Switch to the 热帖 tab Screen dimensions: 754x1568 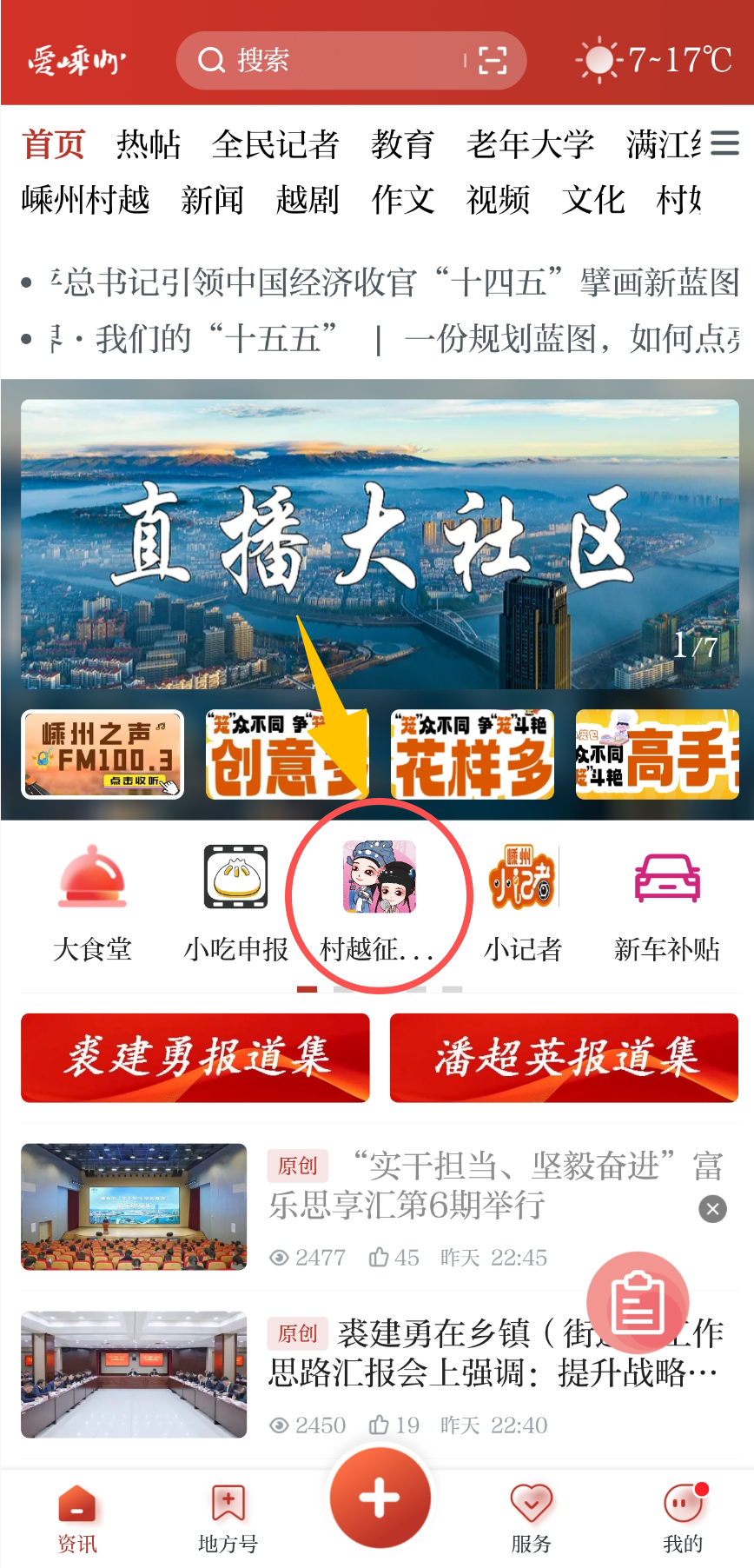[149, 144]
